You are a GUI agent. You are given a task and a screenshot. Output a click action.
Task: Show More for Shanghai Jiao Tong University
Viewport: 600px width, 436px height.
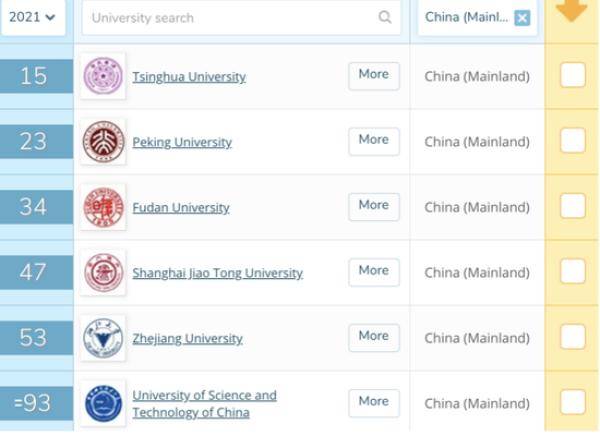(x=373, y=271)
